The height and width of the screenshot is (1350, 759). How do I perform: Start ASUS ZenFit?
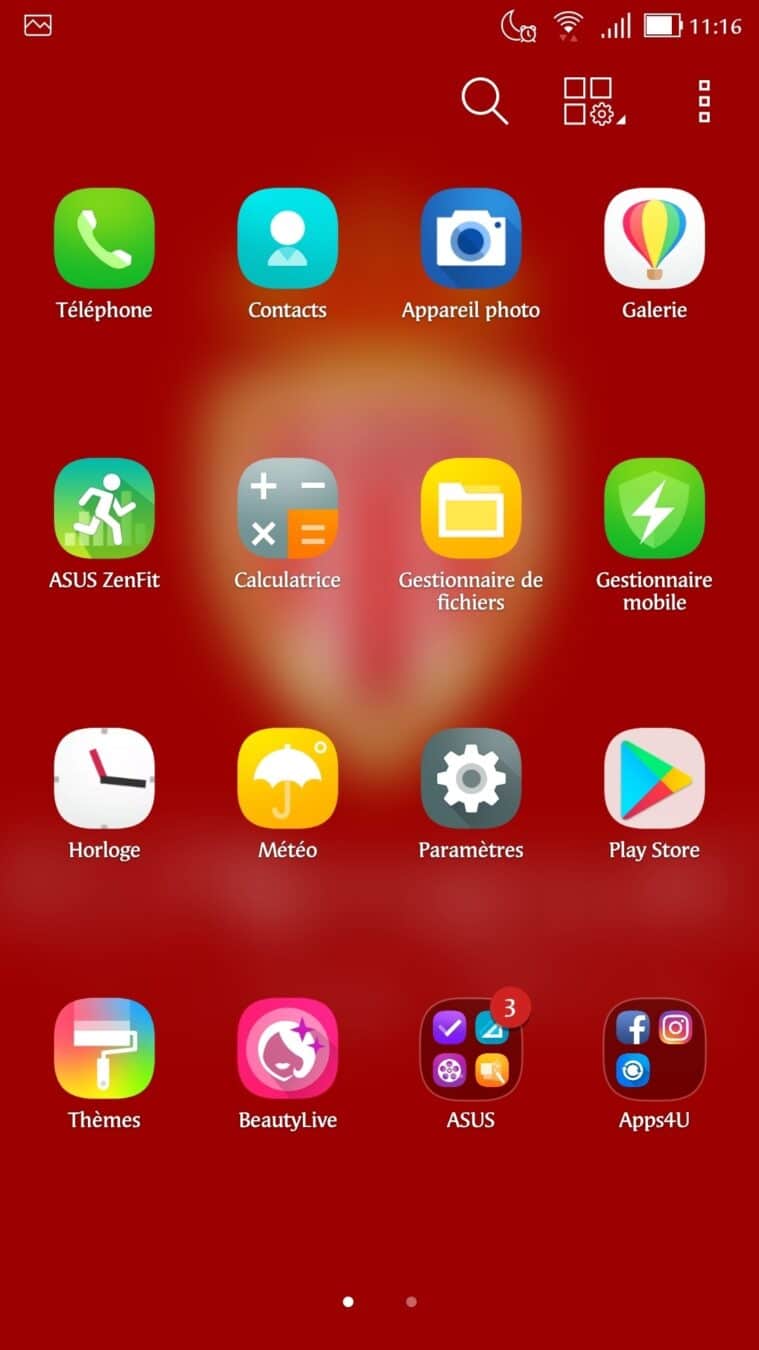click(x=104, y=508)
